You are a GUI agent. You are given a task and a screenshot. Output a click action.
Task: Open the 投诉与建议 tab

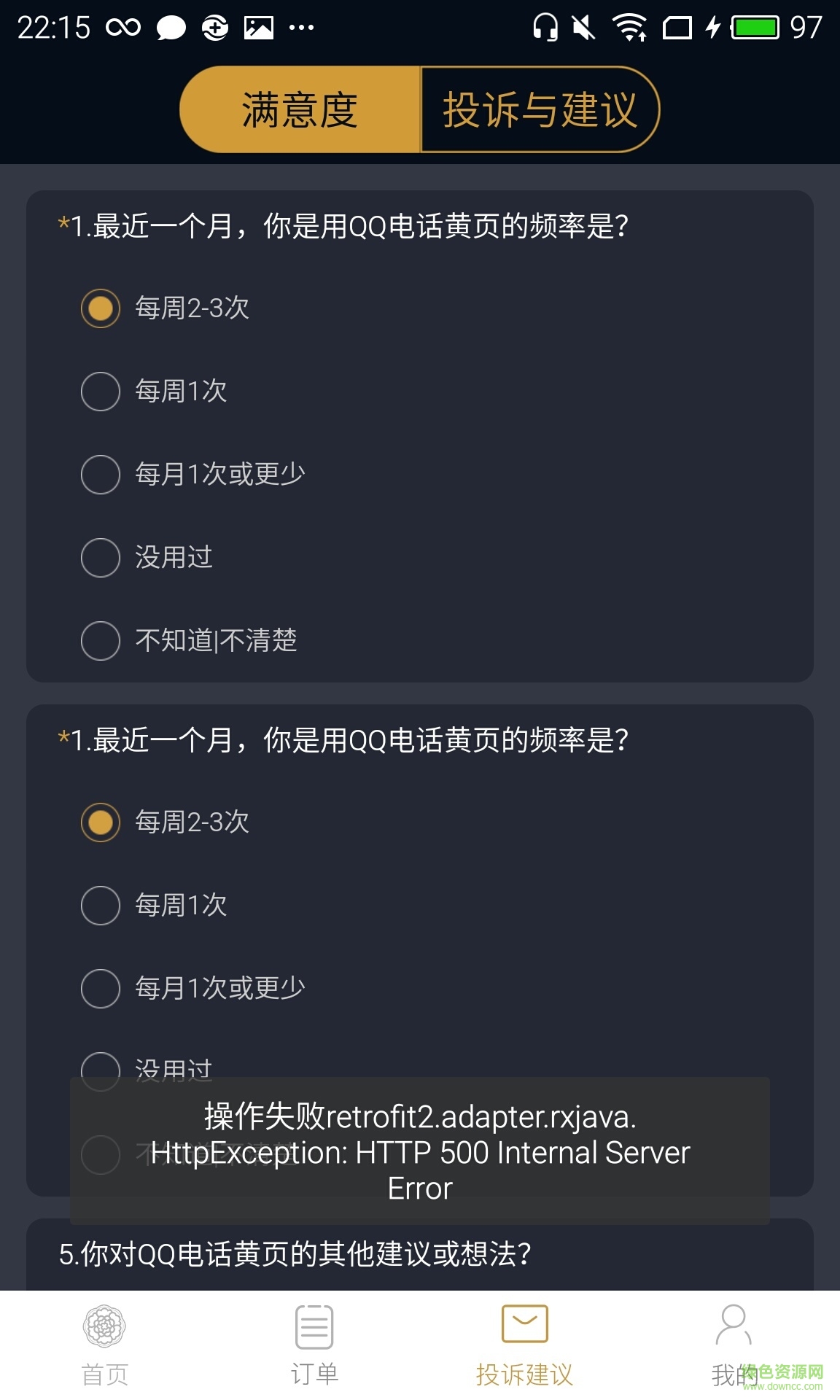[x=540, y=108]
